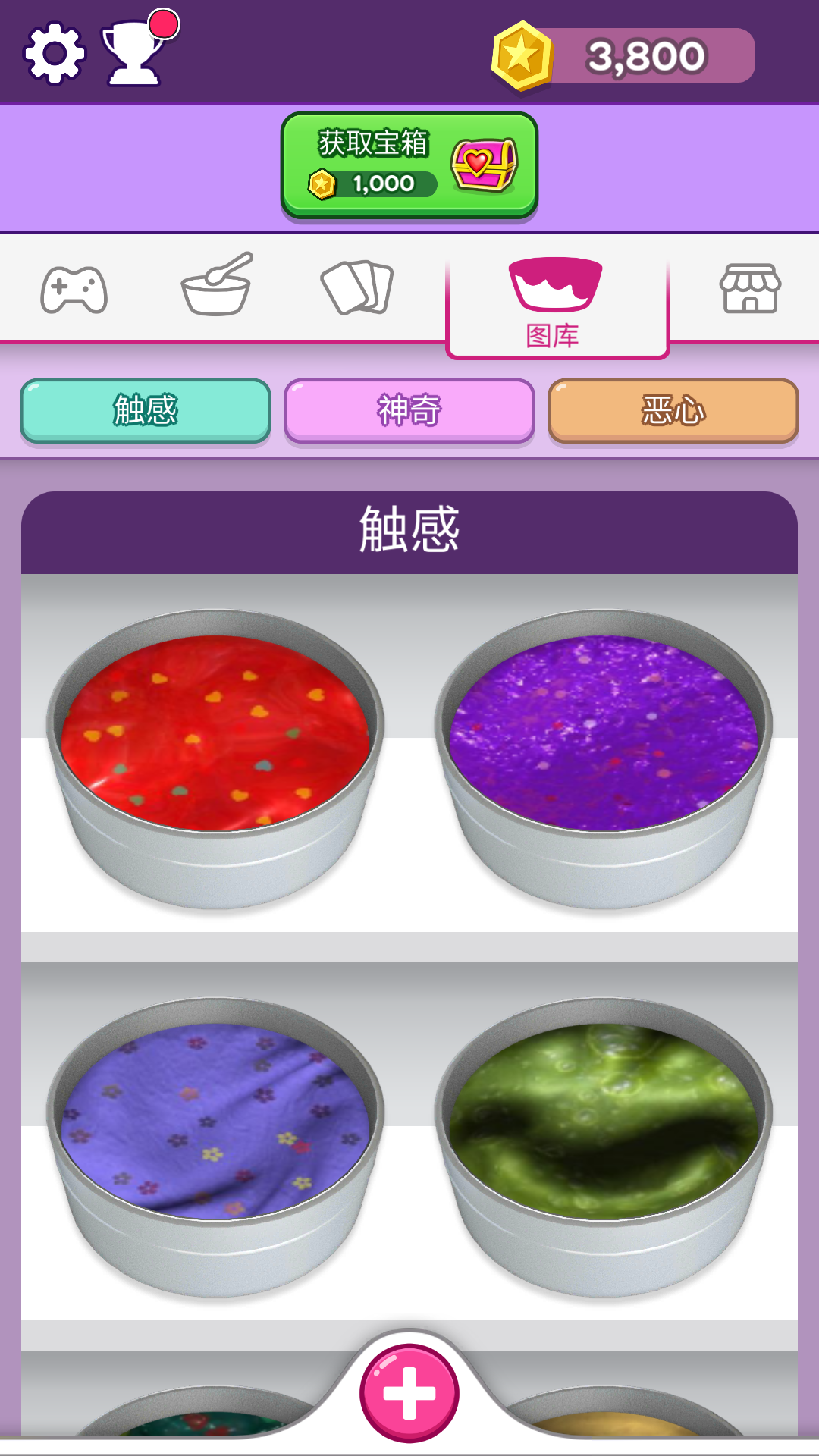Switch to the cards tab
The height and width of the screenshot is (1456, 819).
(357, 287)
